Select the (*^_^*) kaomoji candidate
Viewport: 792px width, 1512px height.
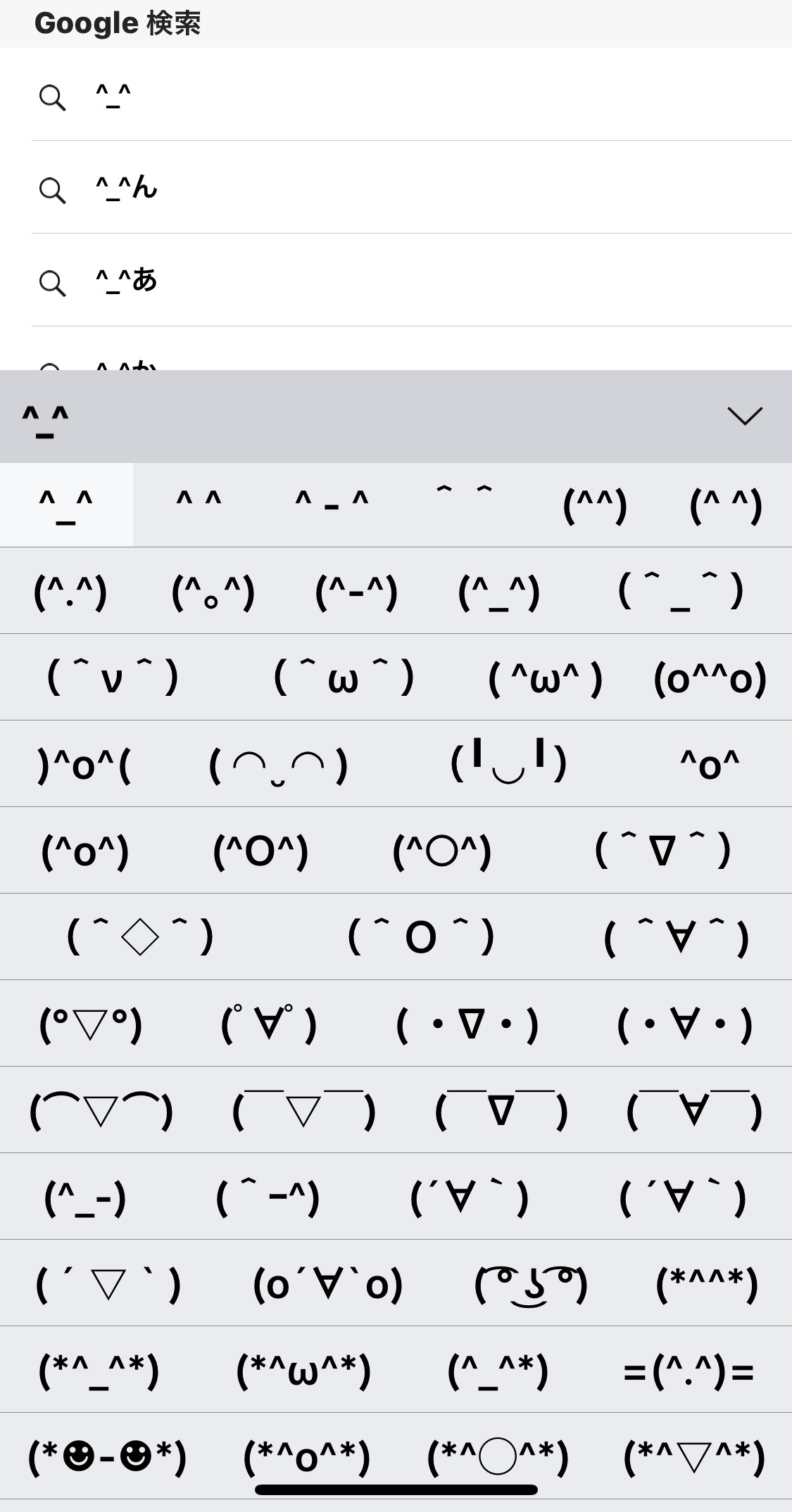click(98, 1370)
